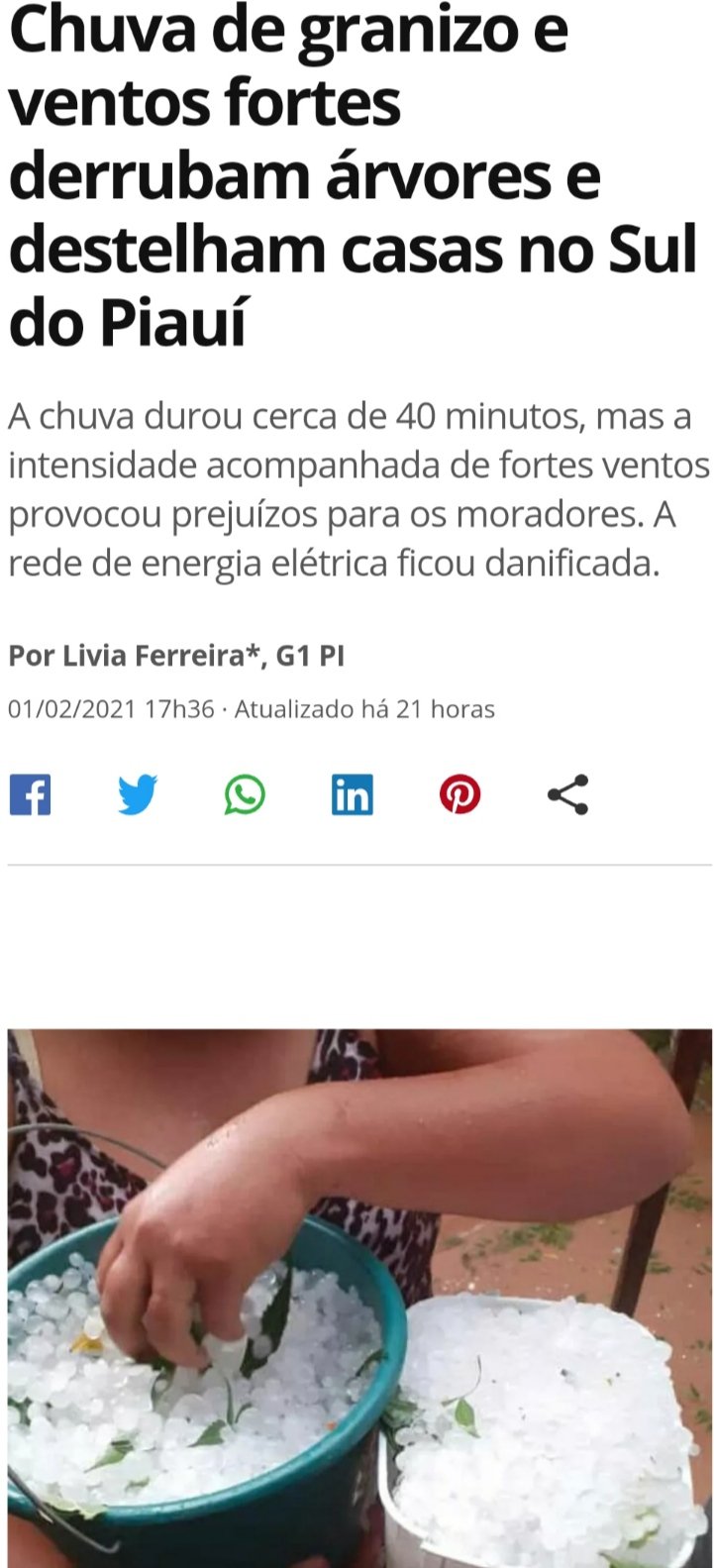Open the generic share options icon

[568, 795]
